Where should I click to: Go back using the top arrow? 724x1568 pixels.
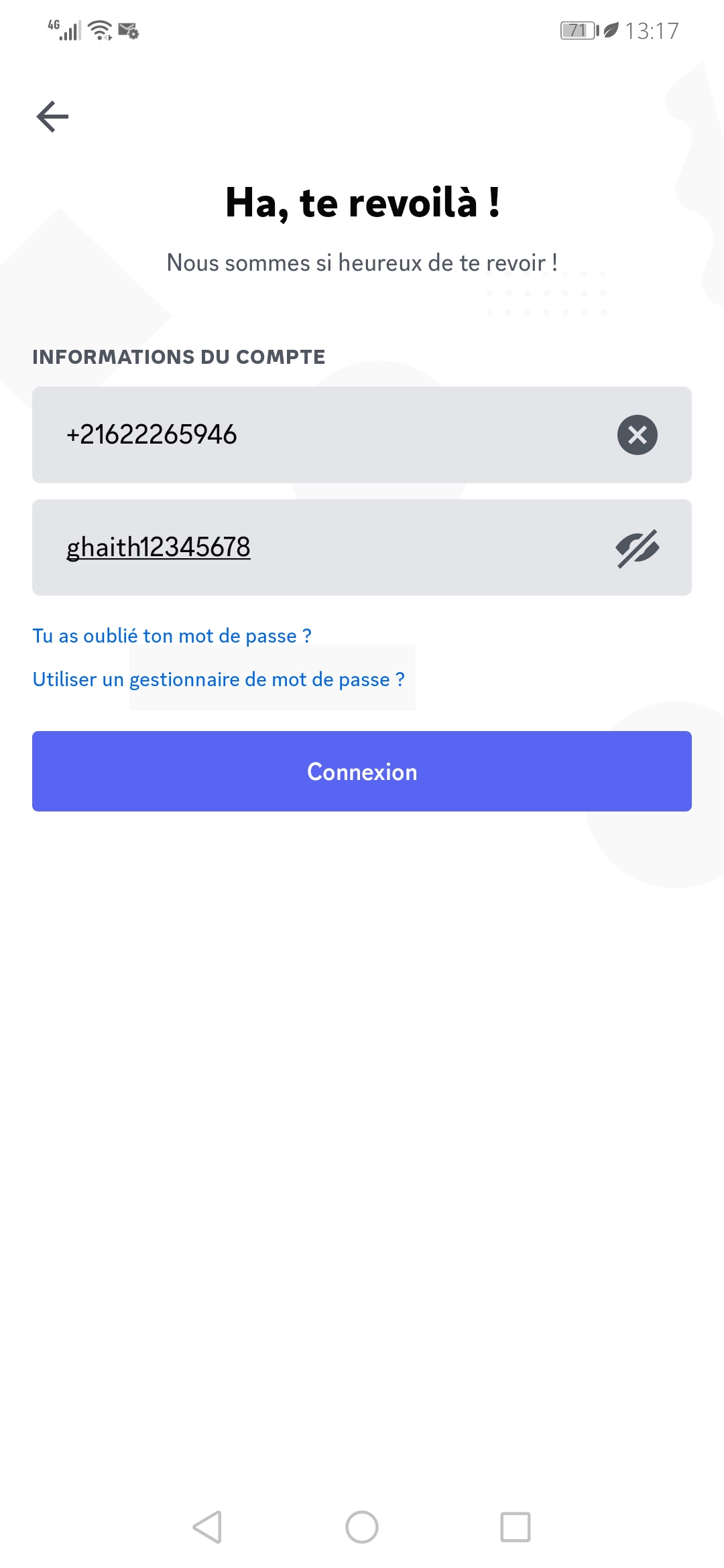[52, 117]
